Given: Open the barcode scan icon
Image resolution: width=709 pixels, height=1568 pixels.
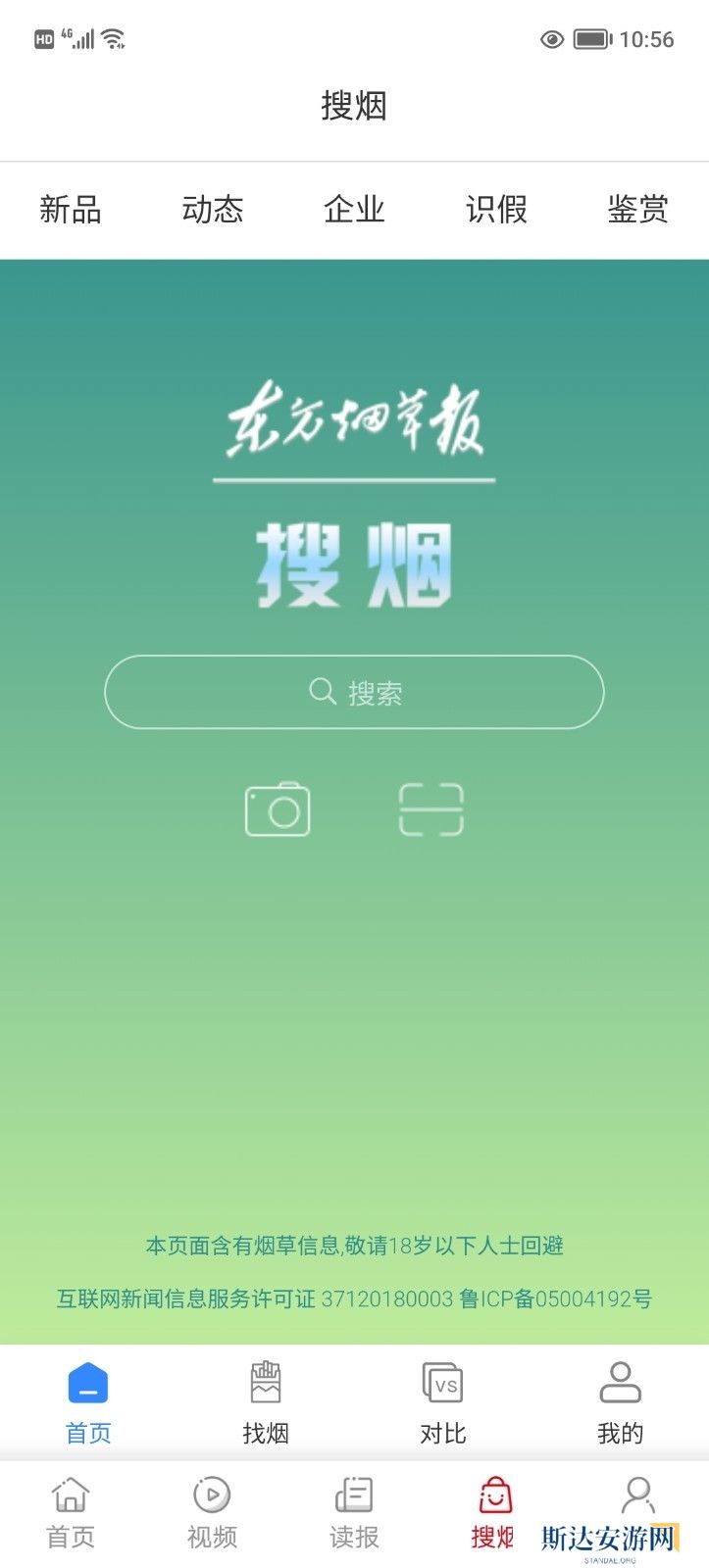Looking at the screenshot, I should click(430, 809).
